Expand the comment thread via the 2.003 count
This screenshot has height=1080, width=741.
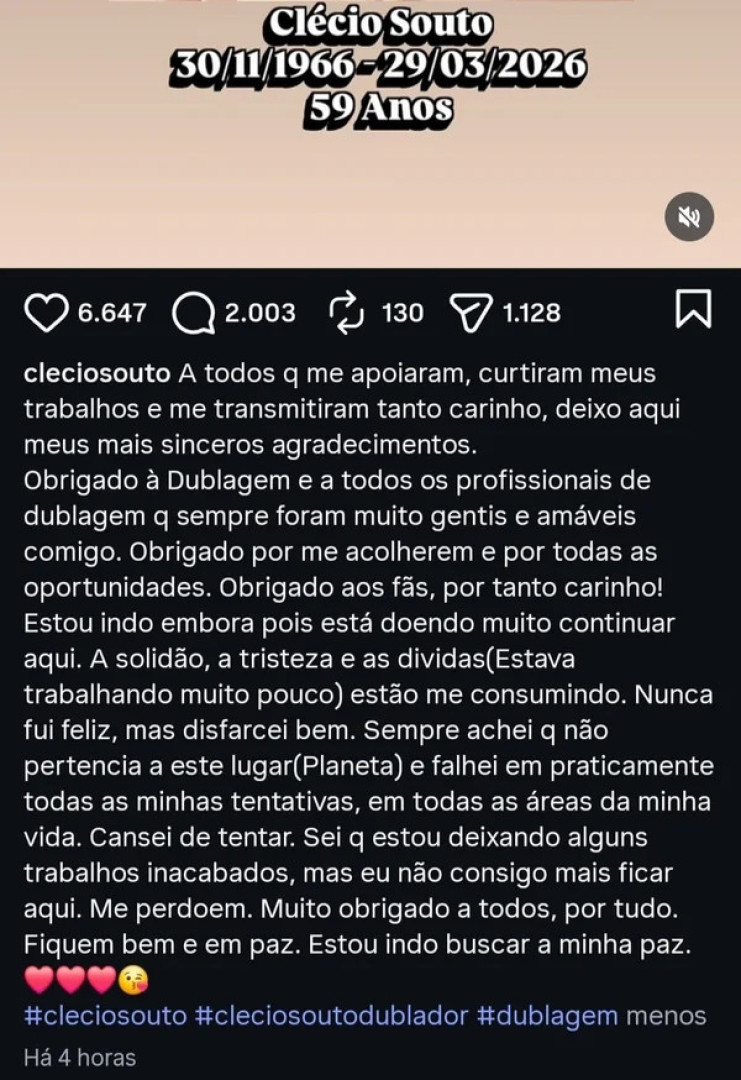(x=258, y=312)
